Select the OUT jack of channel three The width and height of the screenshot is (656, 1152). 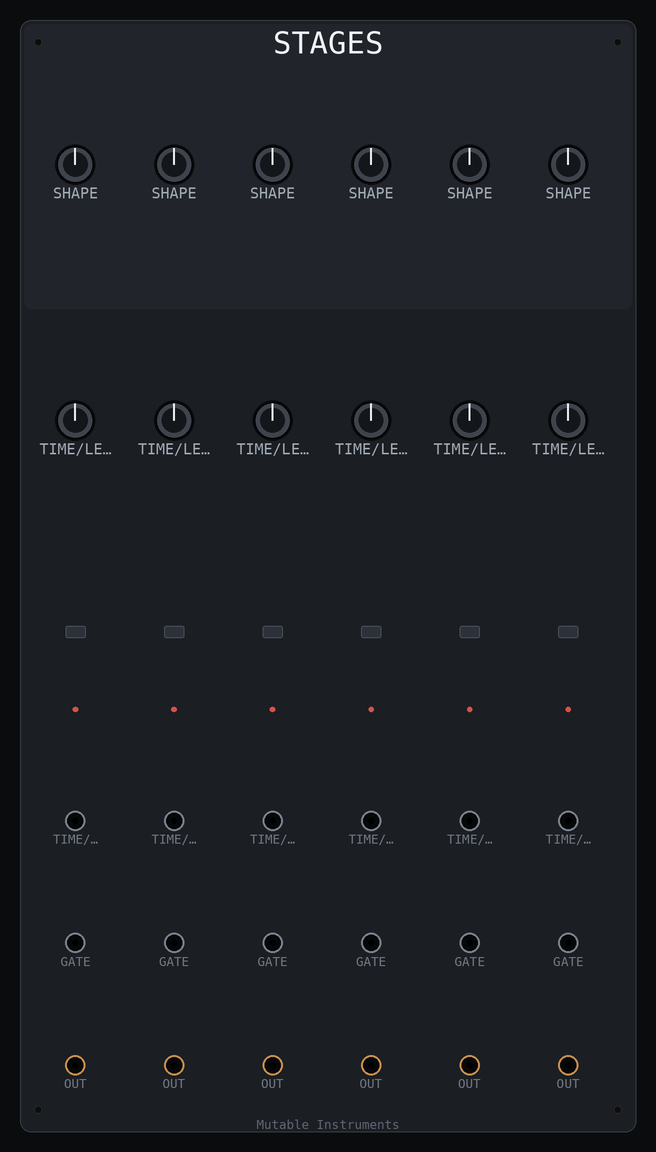pyautogui.click(x=273, y=1065)
